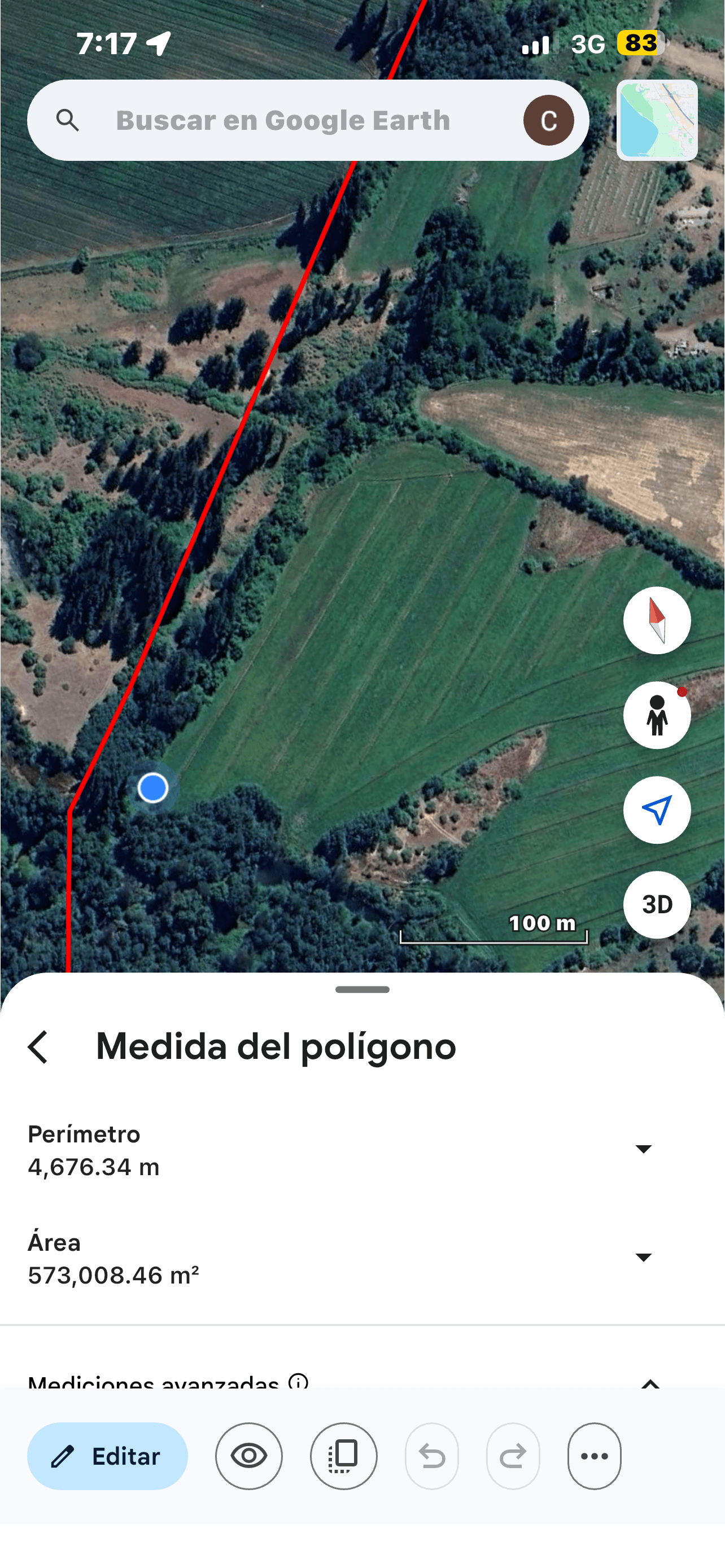Click the Buscar en Google Earth field
The width and height of the screenshot is (725, 1568).
pos(283,120)
